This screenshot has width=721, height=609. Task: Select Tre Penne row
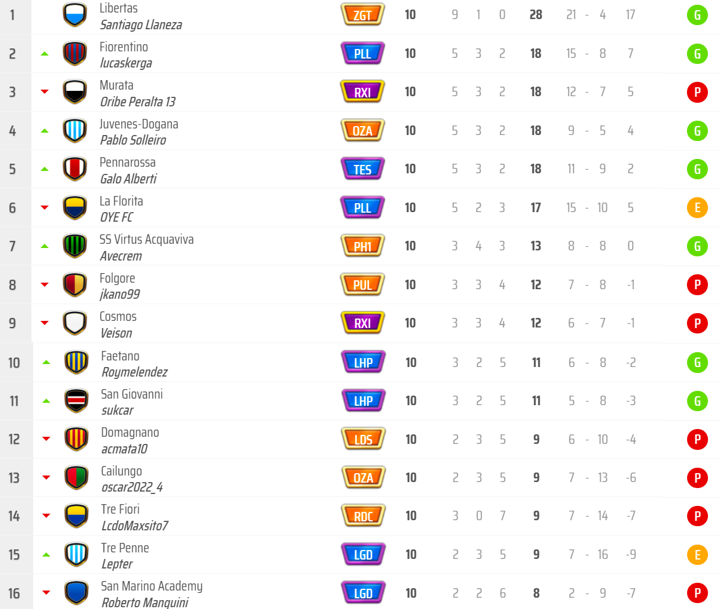(x=125, y=548)
